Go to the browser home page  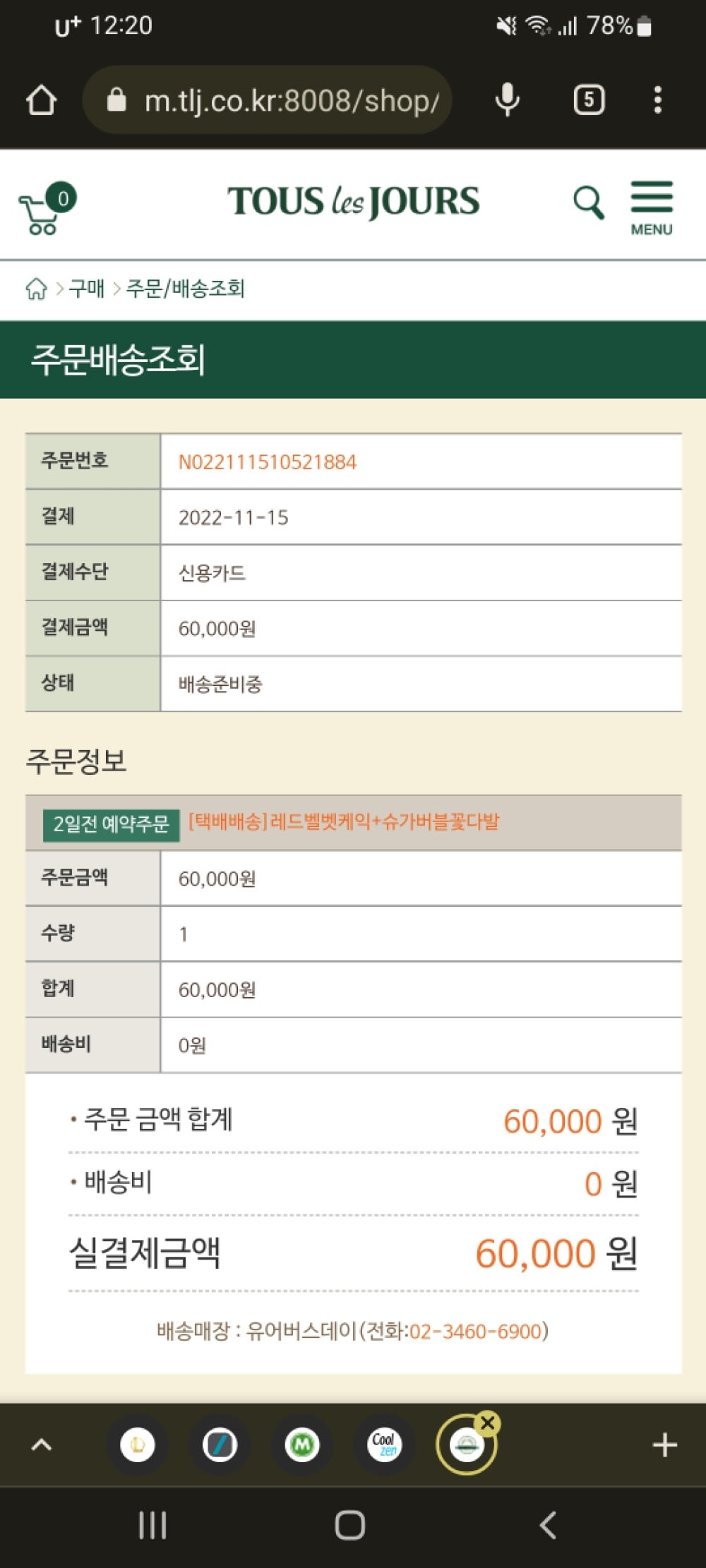(41, 100)
